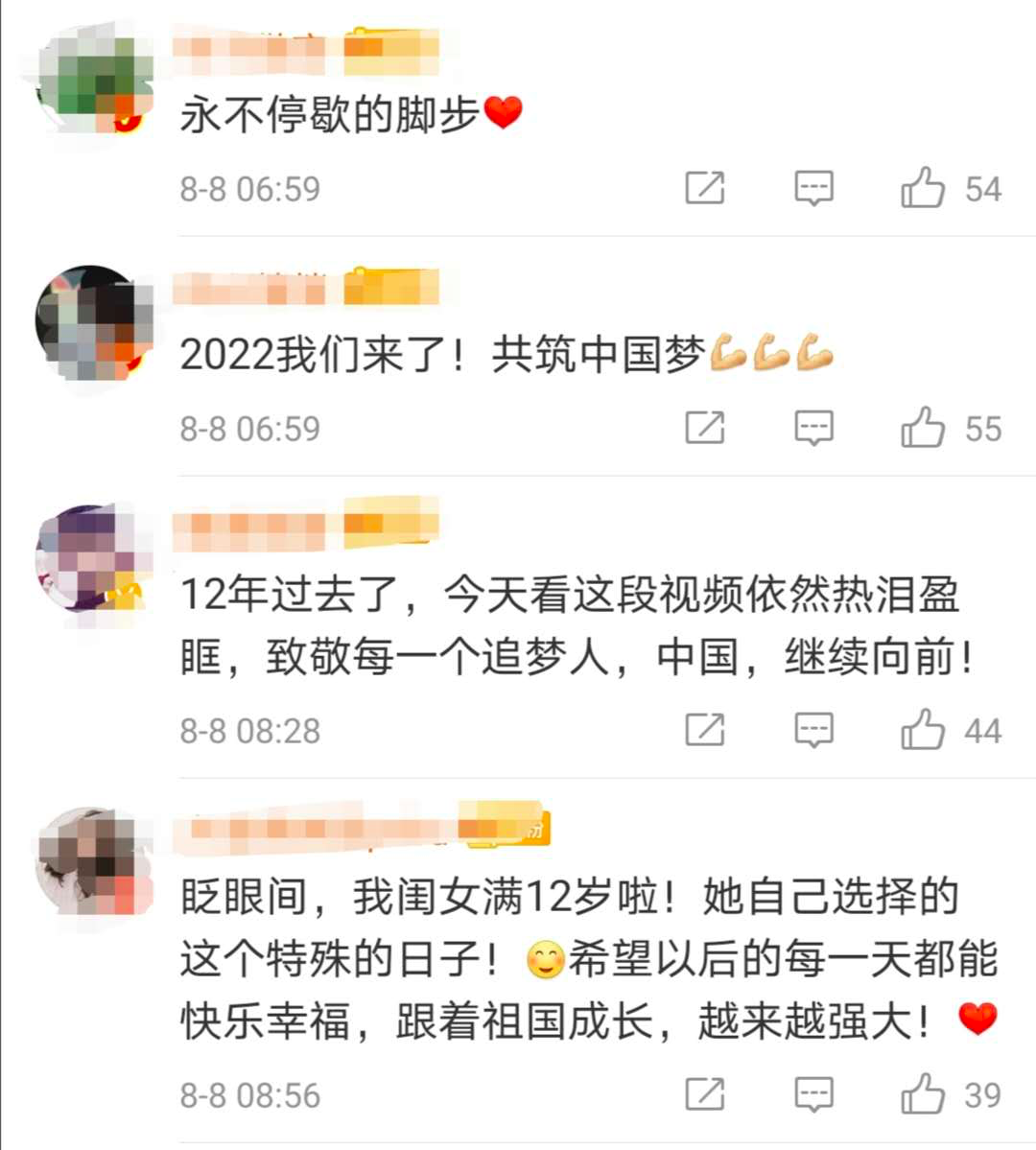This screenshot has width=1036, height=1150.
Task: Like the comment '永不停歇的脚步'
Action: tap(922, 188)
